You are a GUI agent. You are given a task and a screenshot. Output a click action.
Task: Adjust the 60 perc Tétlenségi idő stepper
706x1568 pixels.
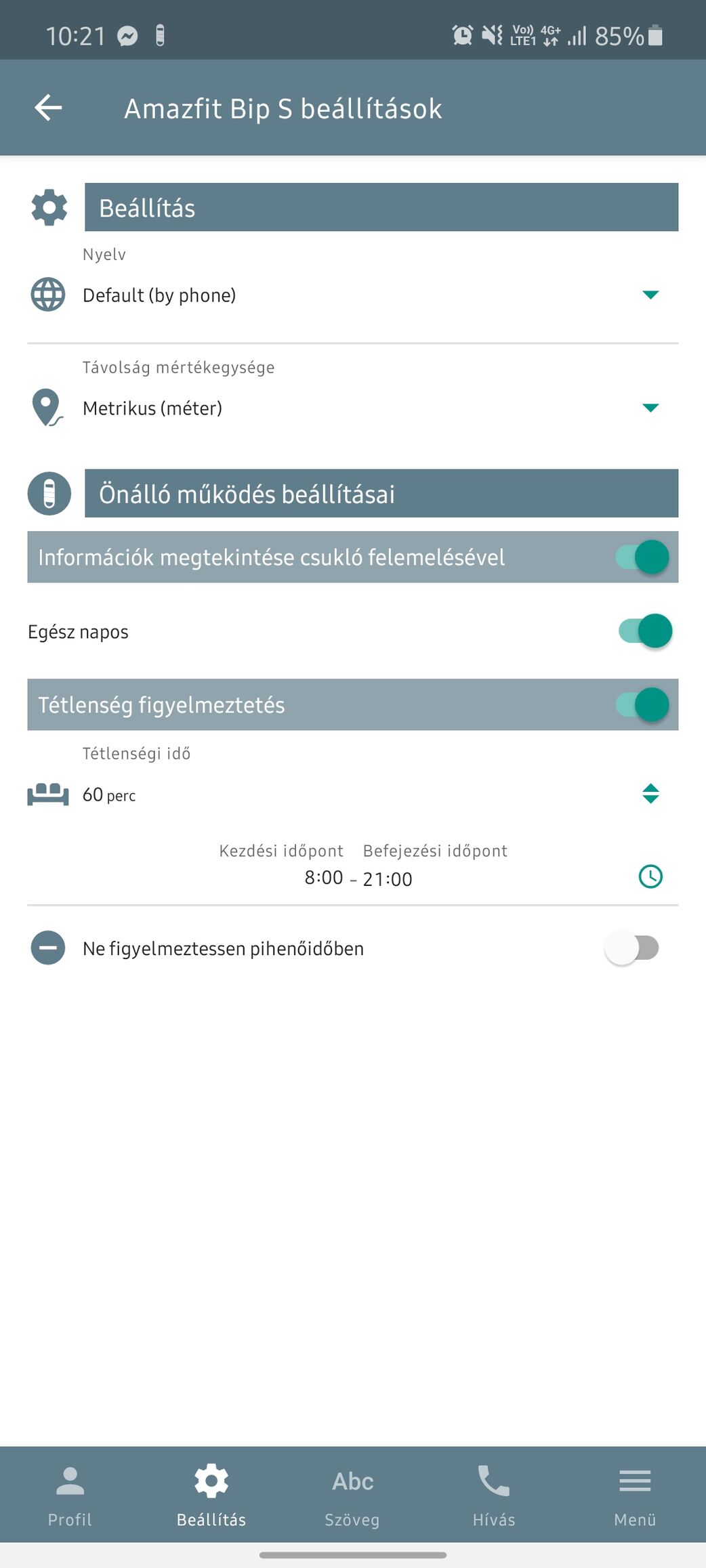coord(650,794)
